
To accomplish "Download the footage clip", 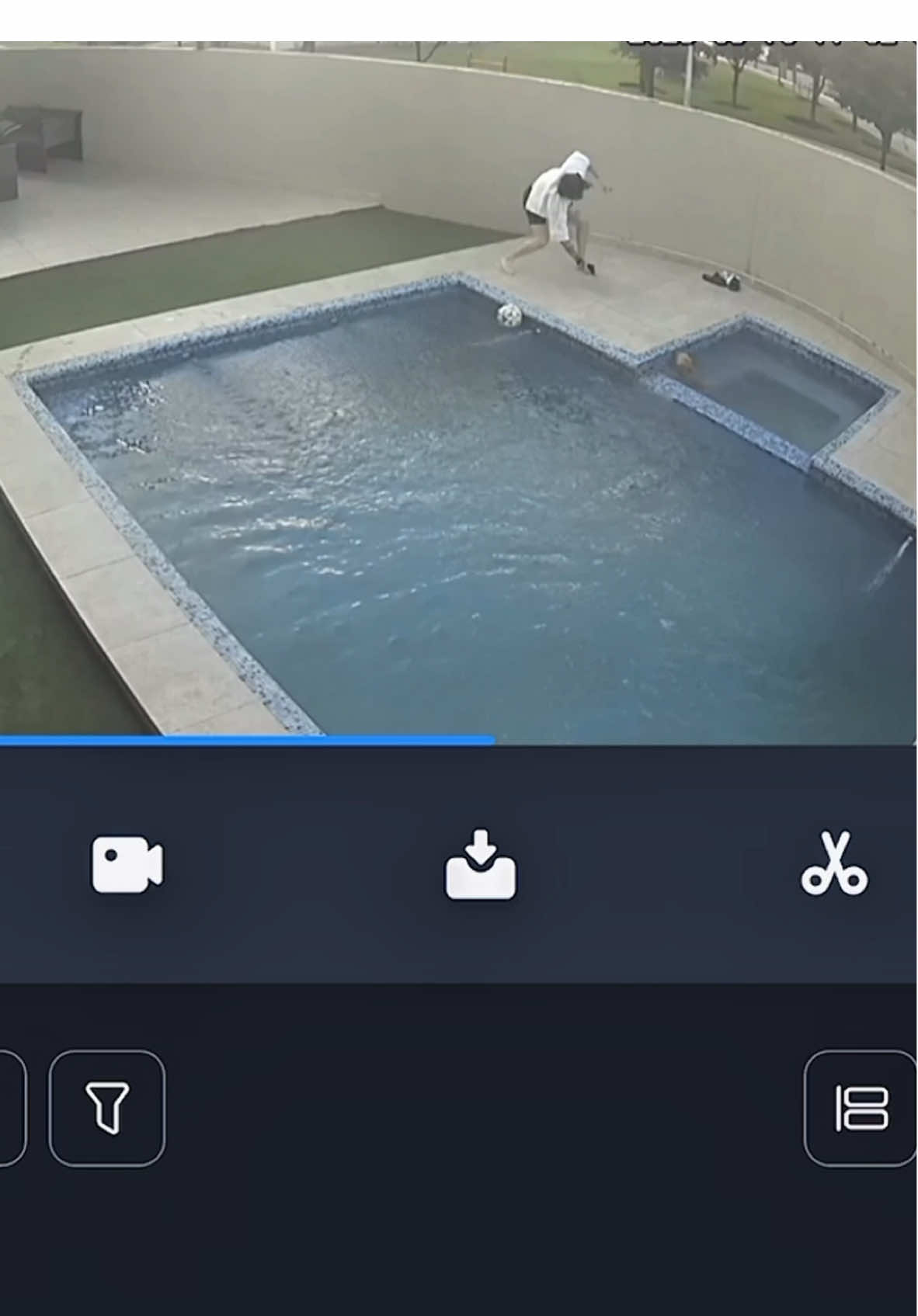I will (x=480, y=865).
